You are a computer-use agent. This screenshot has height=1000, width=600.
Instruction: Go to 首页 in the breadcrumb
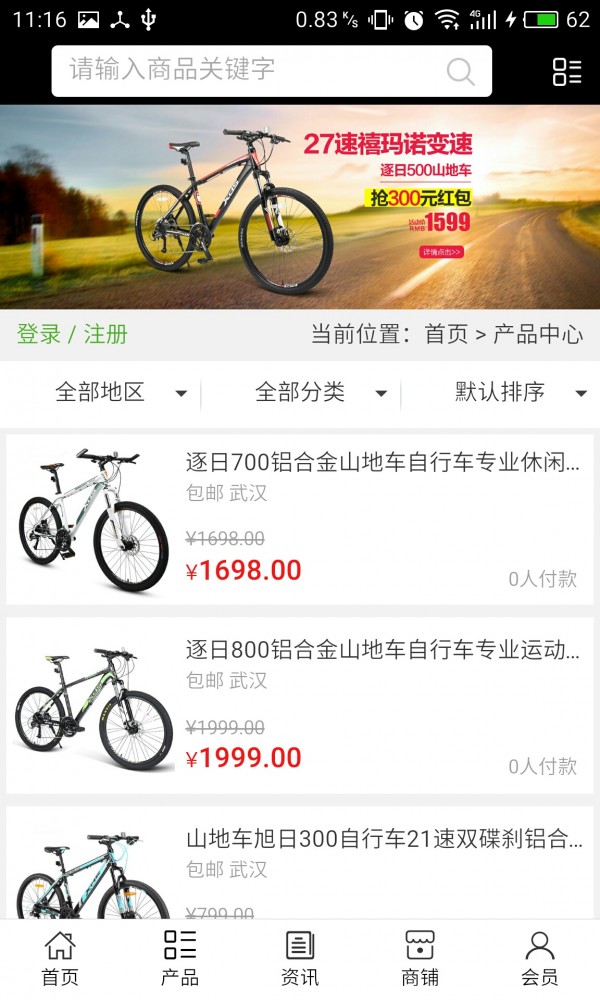click(446, 334)
